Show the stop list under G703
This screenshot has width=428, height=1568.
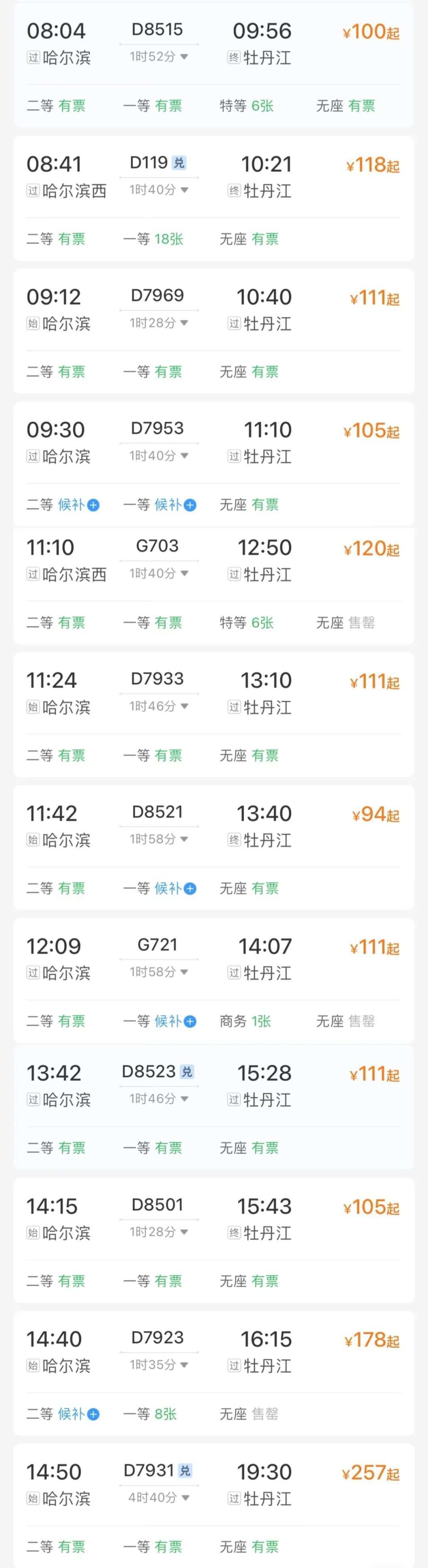pyautogui.click(x=158, y=574)
